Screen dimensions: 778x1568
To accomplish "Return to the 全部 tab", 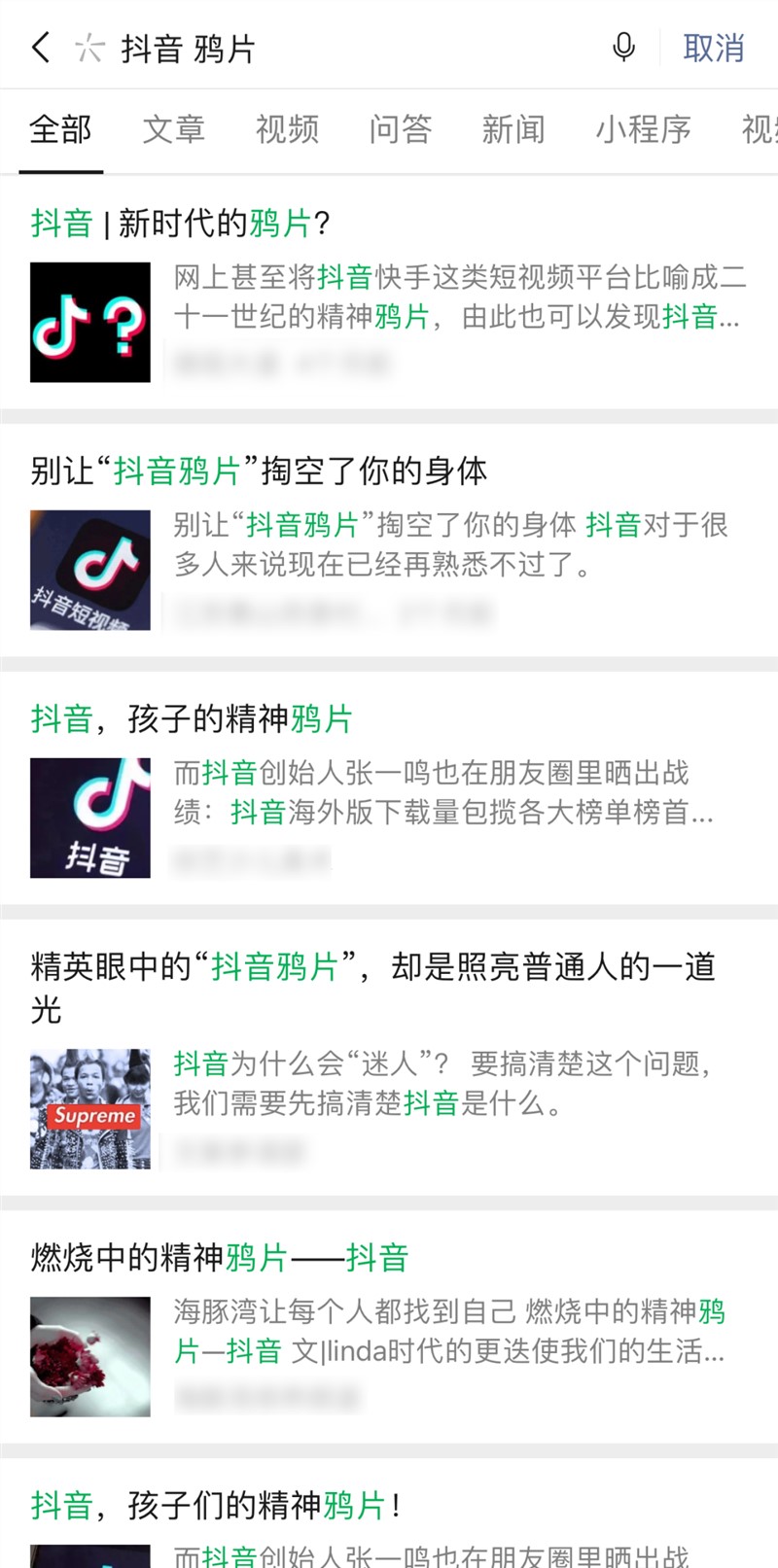I will coord(60,130).
